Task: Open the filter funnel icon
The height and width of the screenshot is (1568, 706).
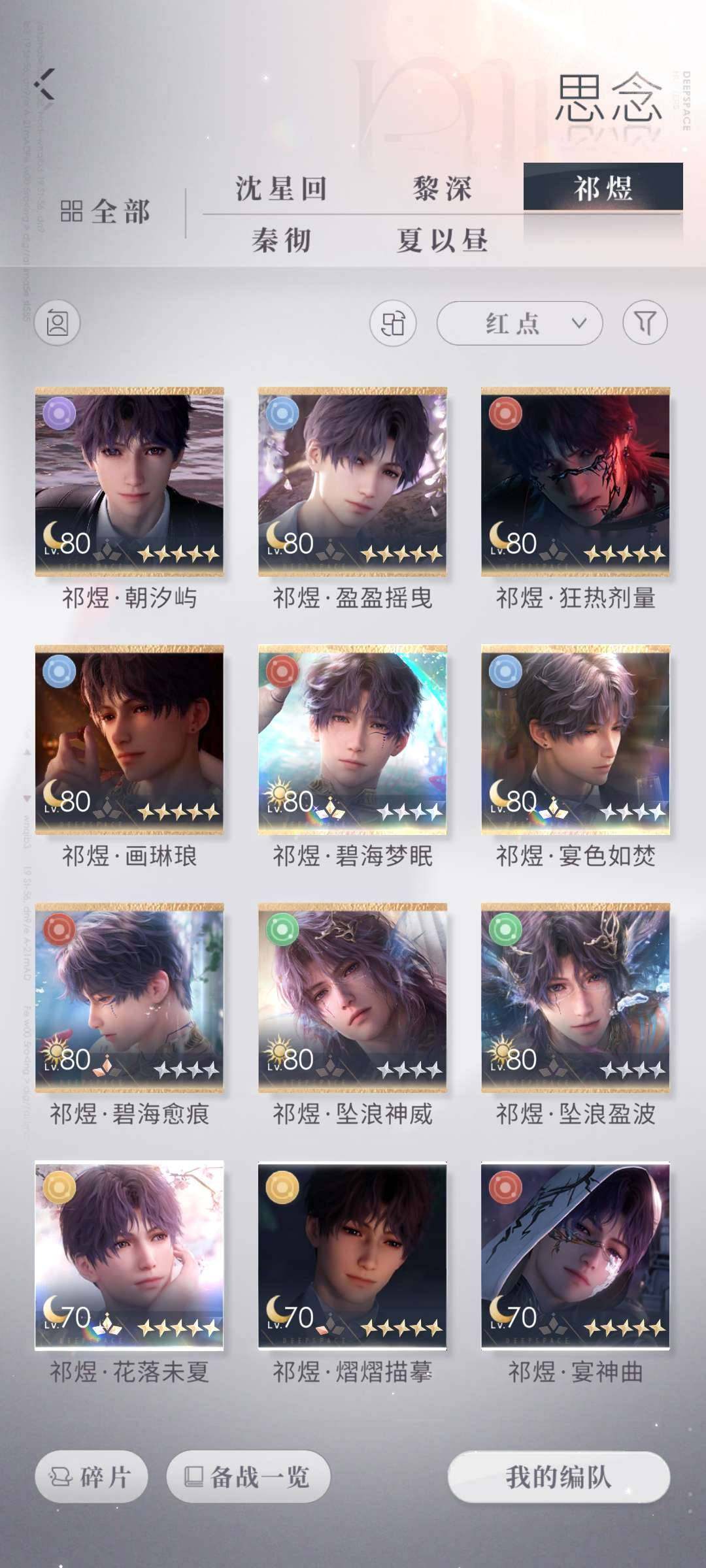Action: (x=645, y=323)
